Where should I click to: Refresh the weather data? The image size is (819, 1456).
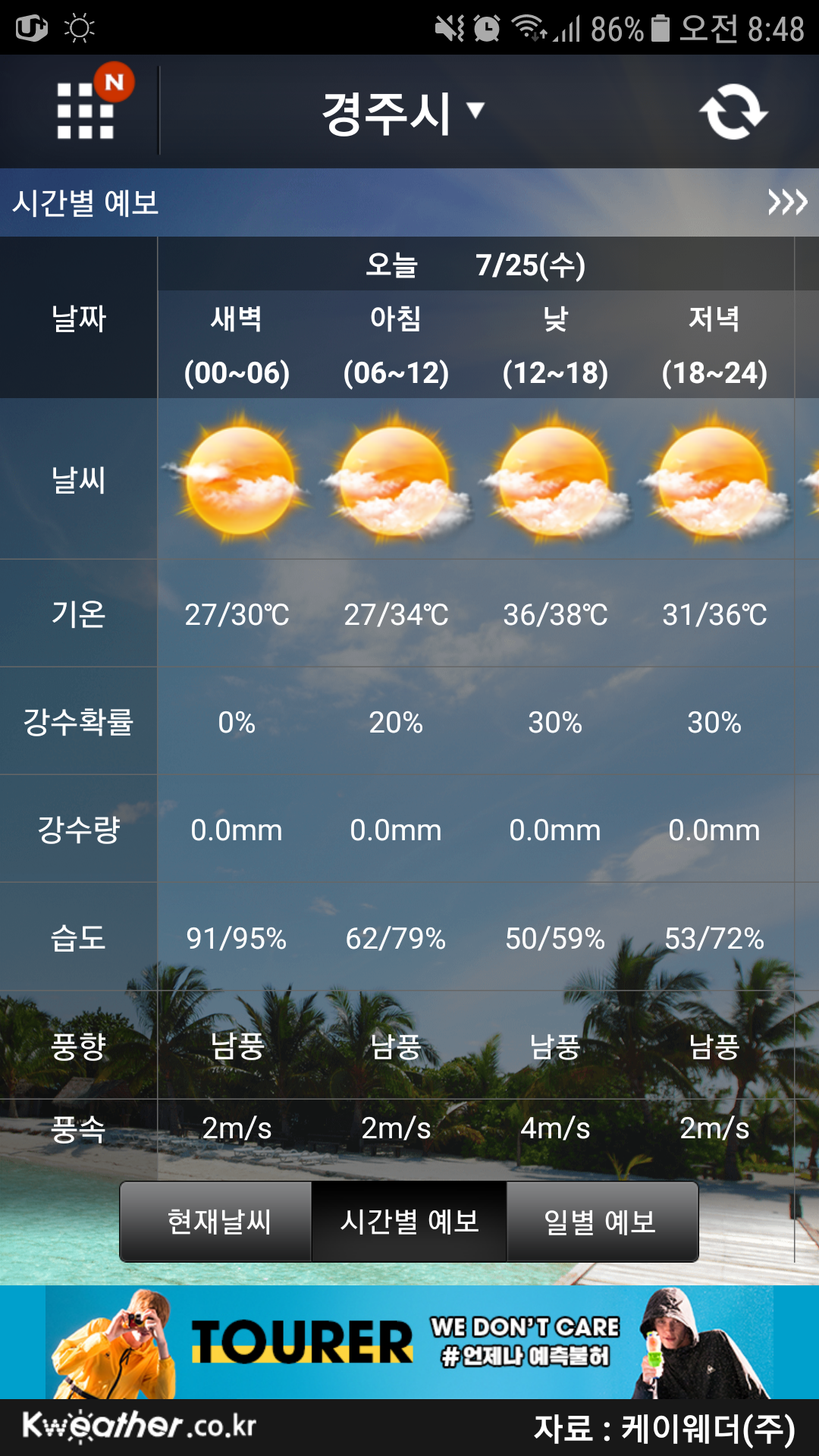[733, 111]
